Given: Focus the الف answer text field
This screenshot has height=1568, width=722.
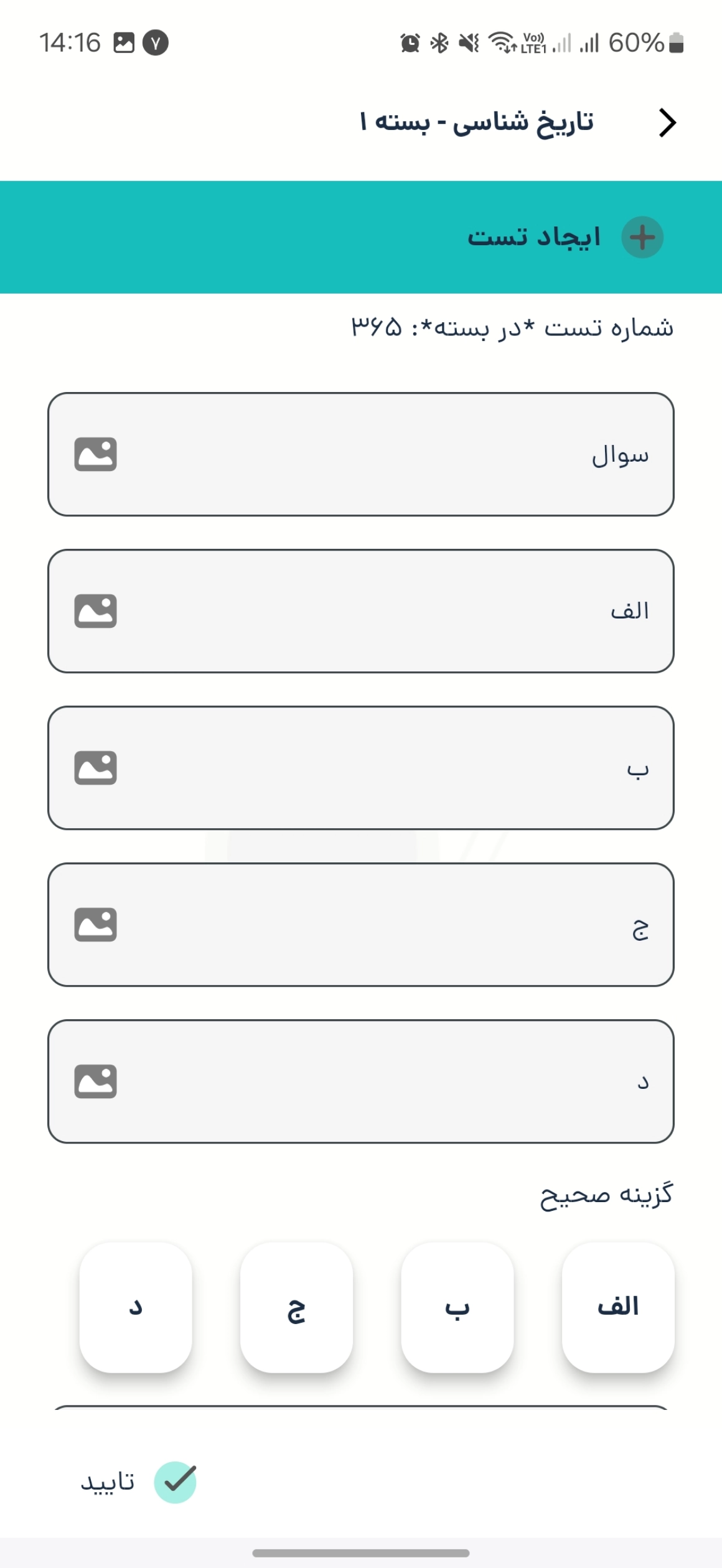Looking at the screenshot, I should 361,611.
